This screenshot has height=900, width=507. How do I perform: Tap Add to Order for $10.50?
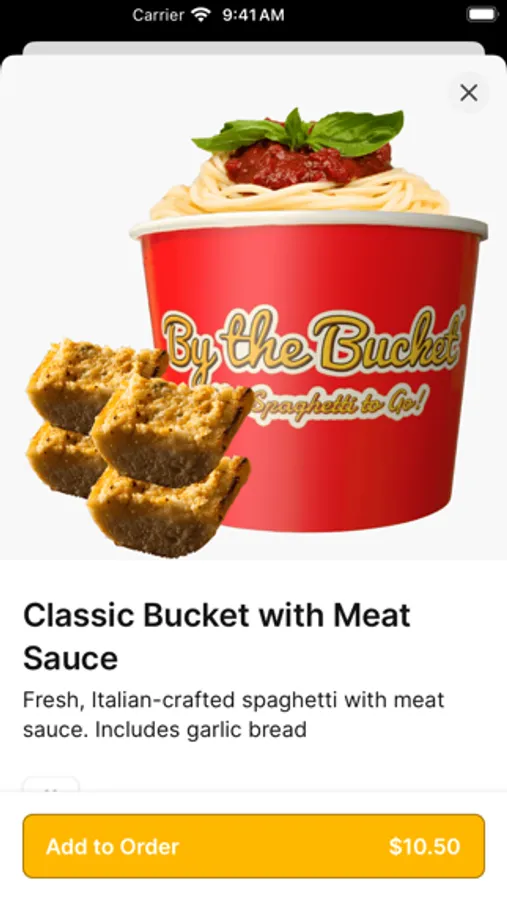[x=254, y=846]
